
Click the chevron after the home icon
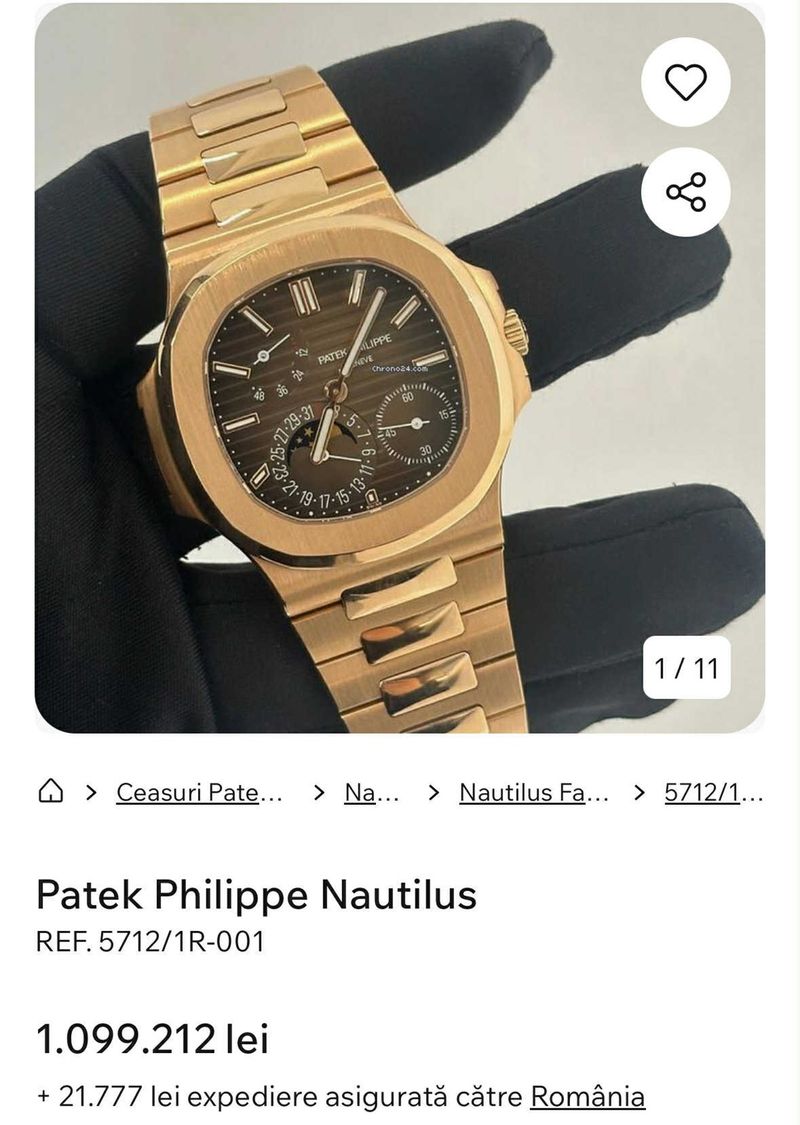89,793
